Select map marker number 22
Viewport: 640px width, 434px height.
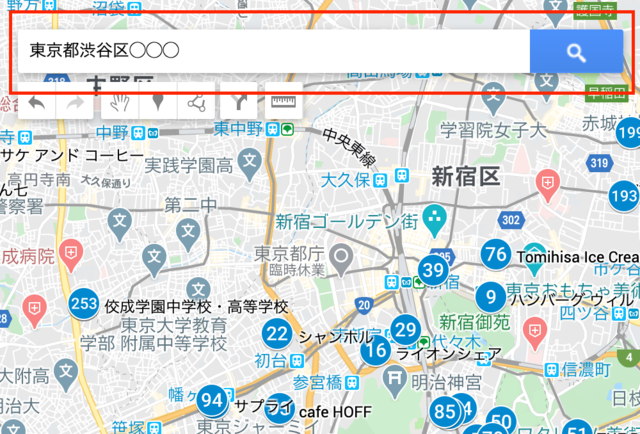[277, 335]
